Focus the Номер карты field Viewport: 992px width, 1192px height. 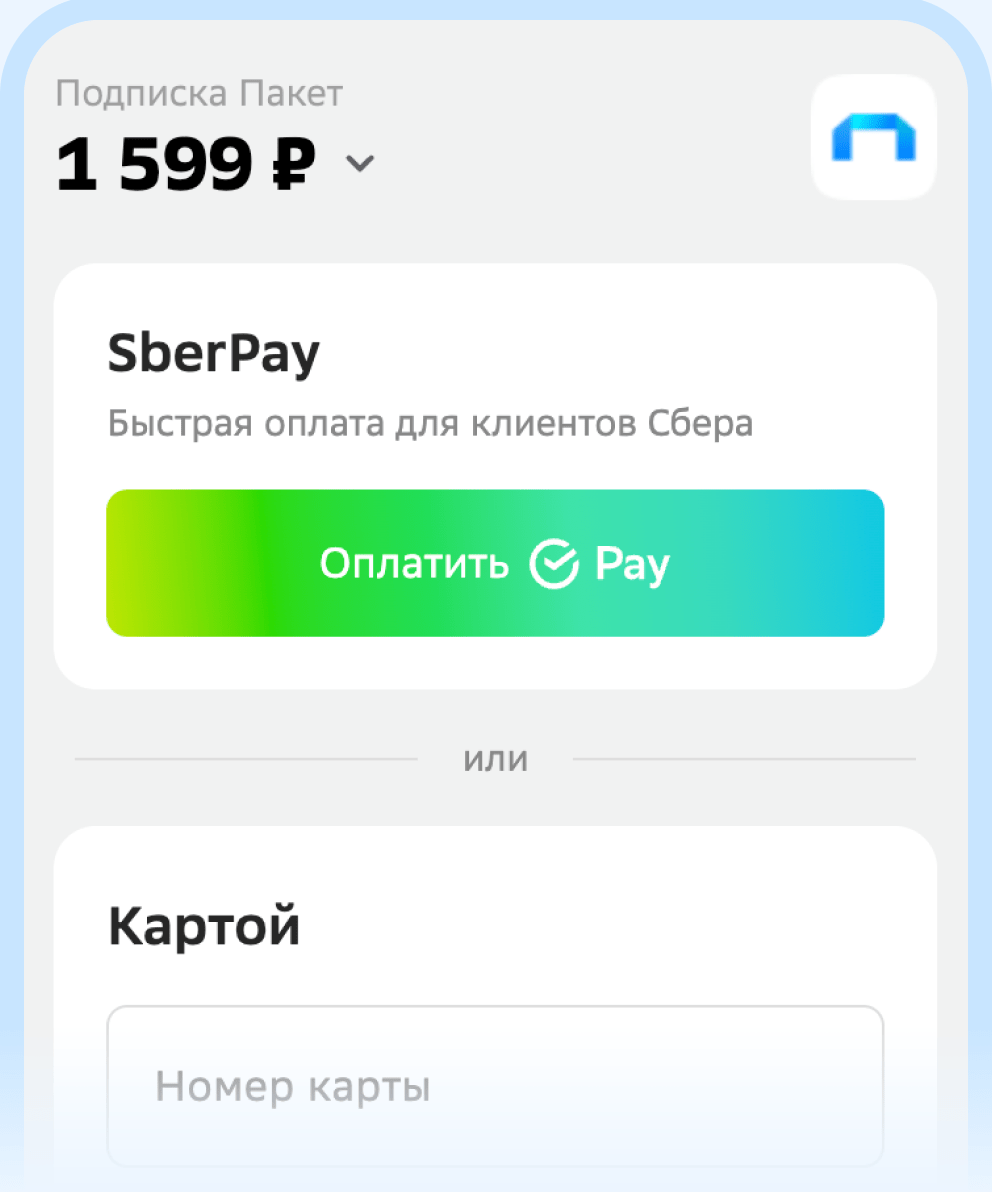click(x=495, y=1086)
